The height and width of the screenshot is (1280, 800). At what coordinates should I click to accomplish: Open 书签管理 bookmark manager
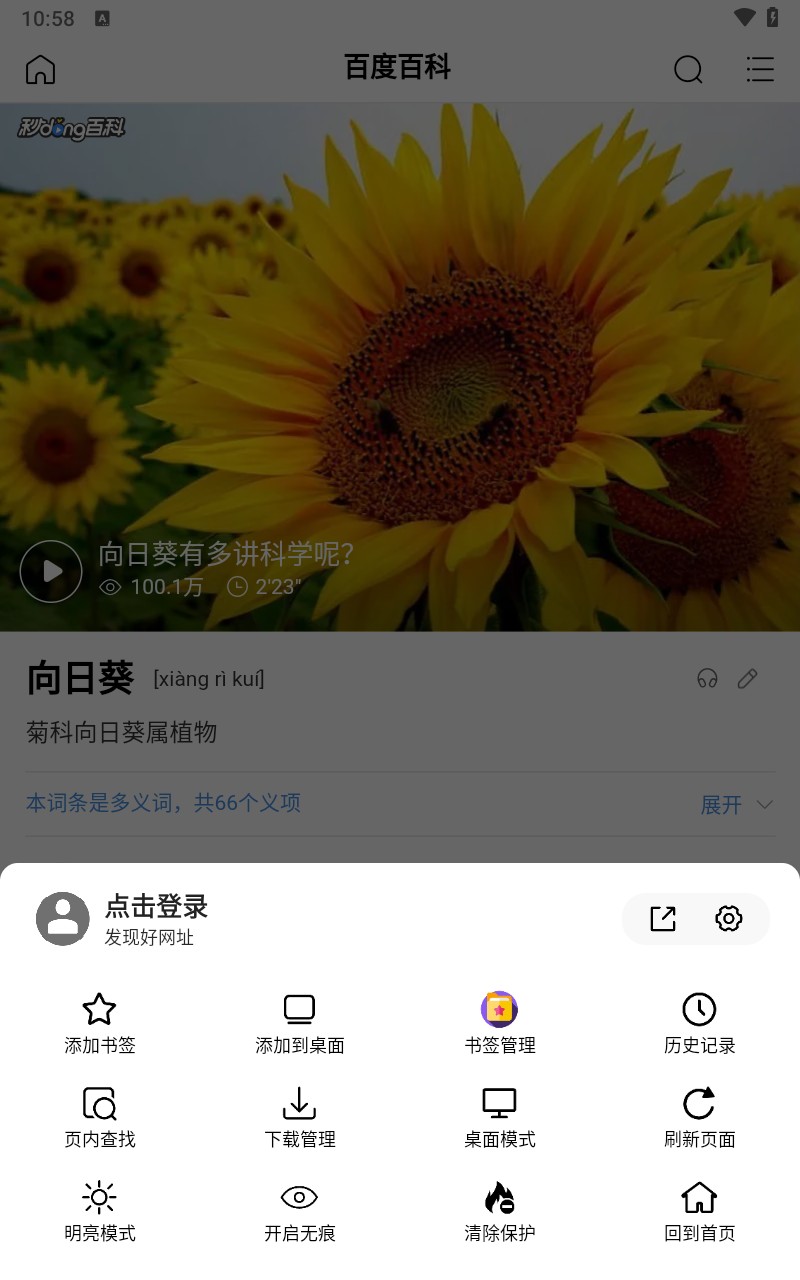[499, 1021]
